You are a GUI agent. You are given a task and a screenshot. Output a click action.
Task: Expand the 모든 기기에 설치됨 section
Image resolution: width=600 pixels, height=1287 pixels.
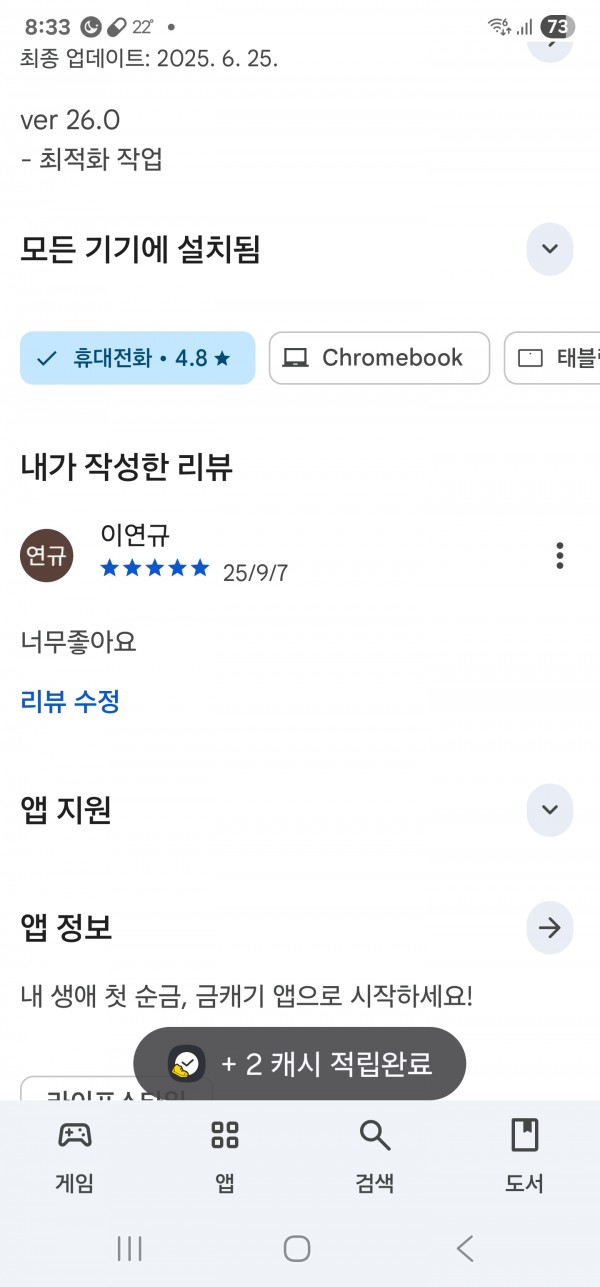[550, 249]
